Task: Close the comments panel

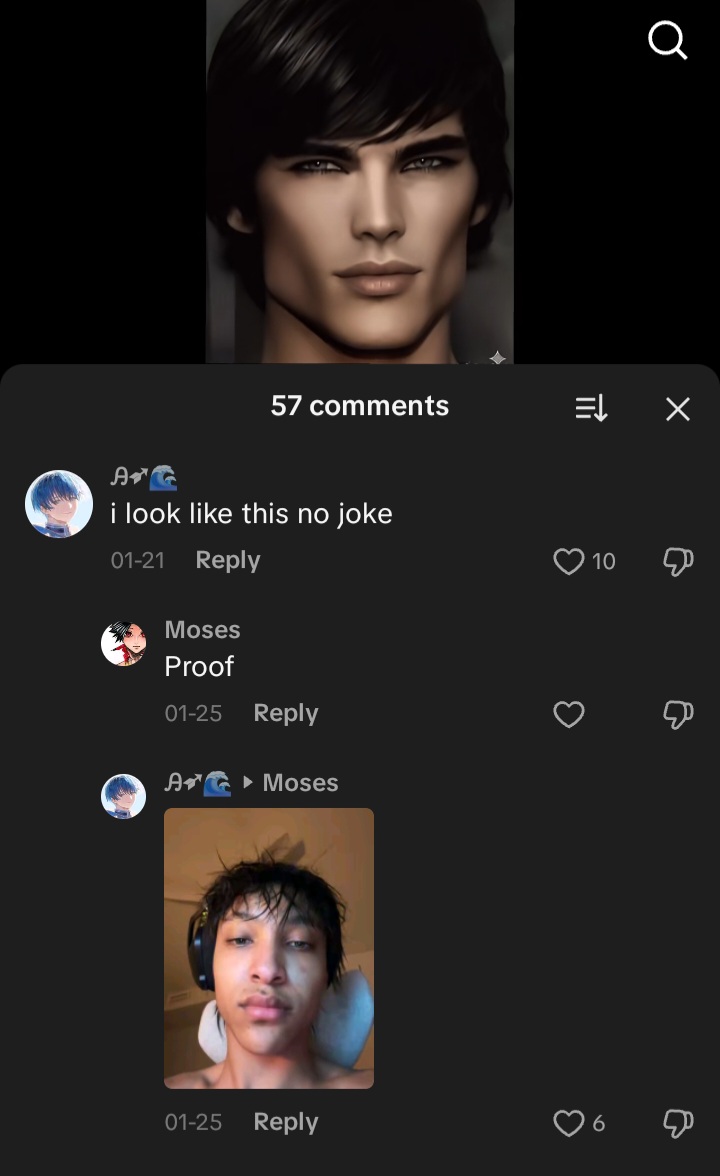Action: coord(678,408)
